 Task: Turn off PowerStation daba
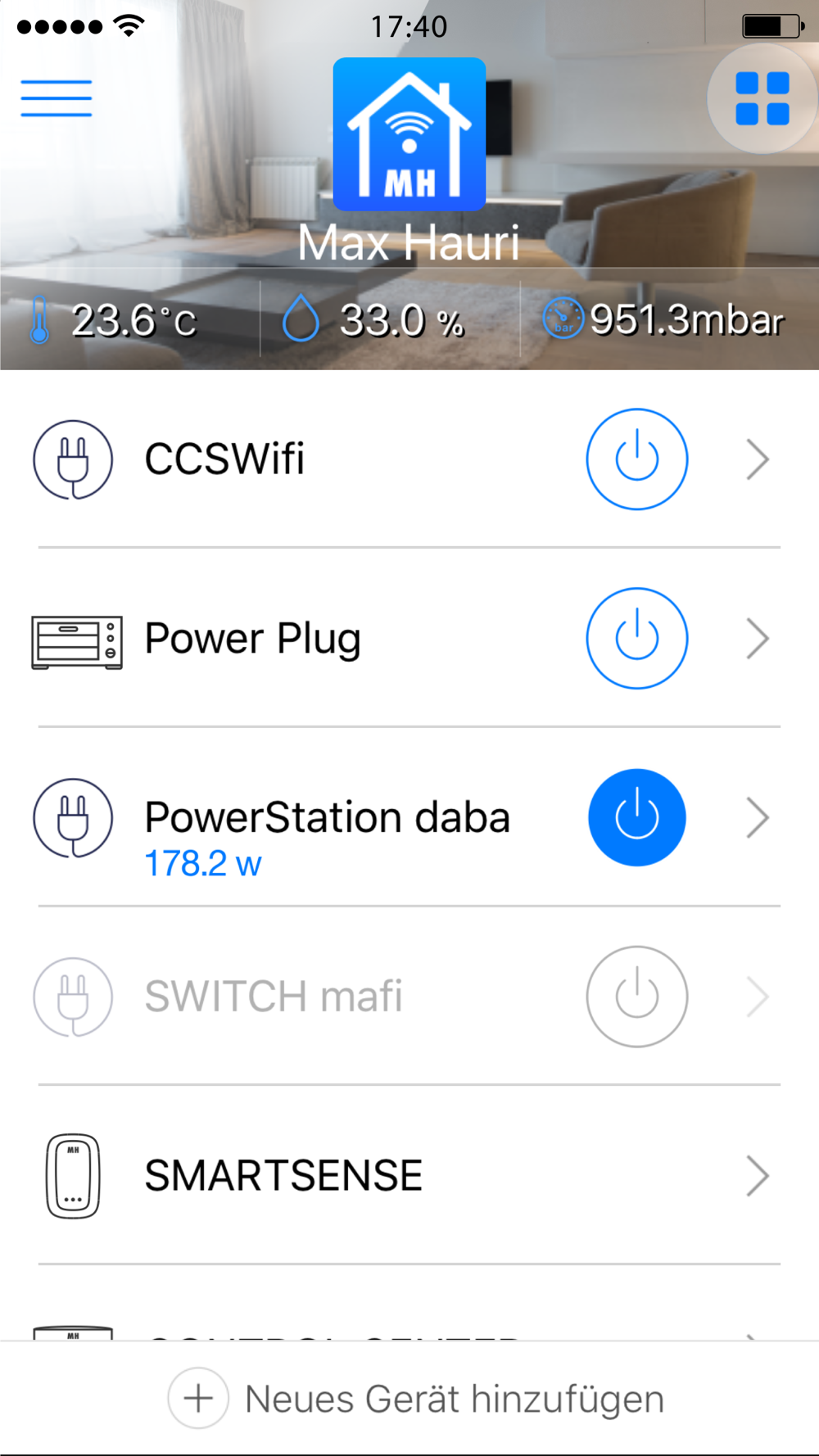click(637, 817)
